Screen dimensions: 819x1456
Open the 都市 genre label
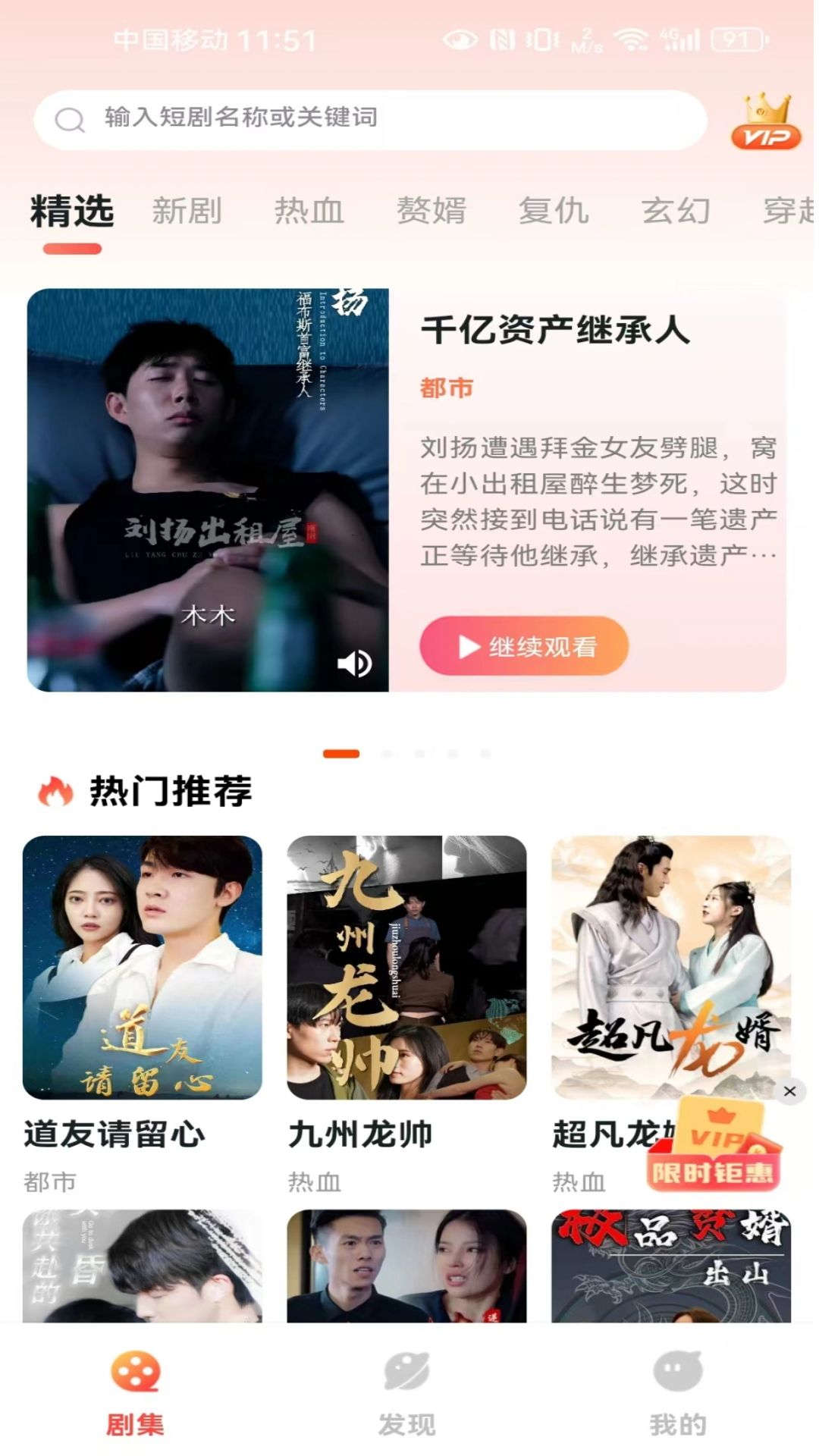click(446, 388)
